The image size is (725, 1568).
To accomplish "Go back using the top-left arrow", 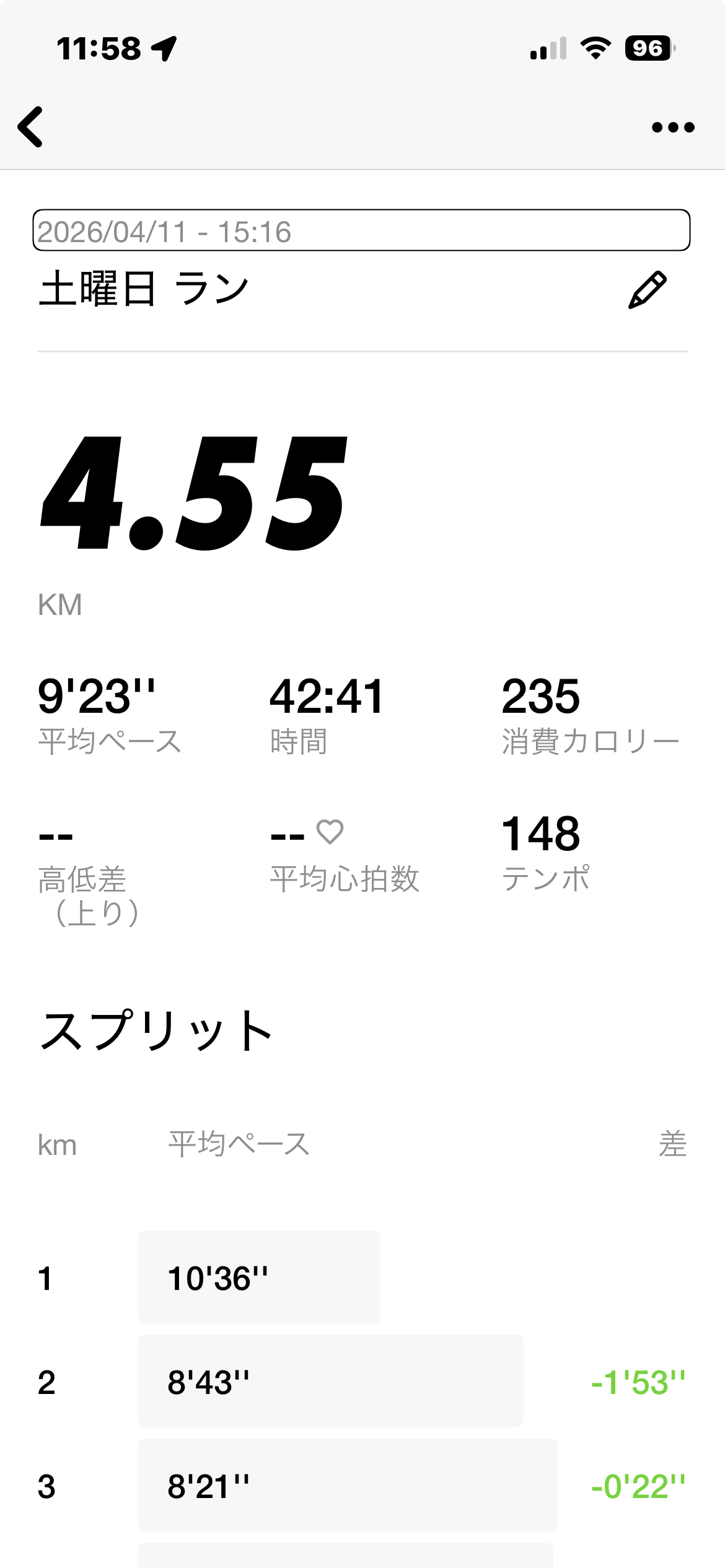I will (x=31, y=127).
